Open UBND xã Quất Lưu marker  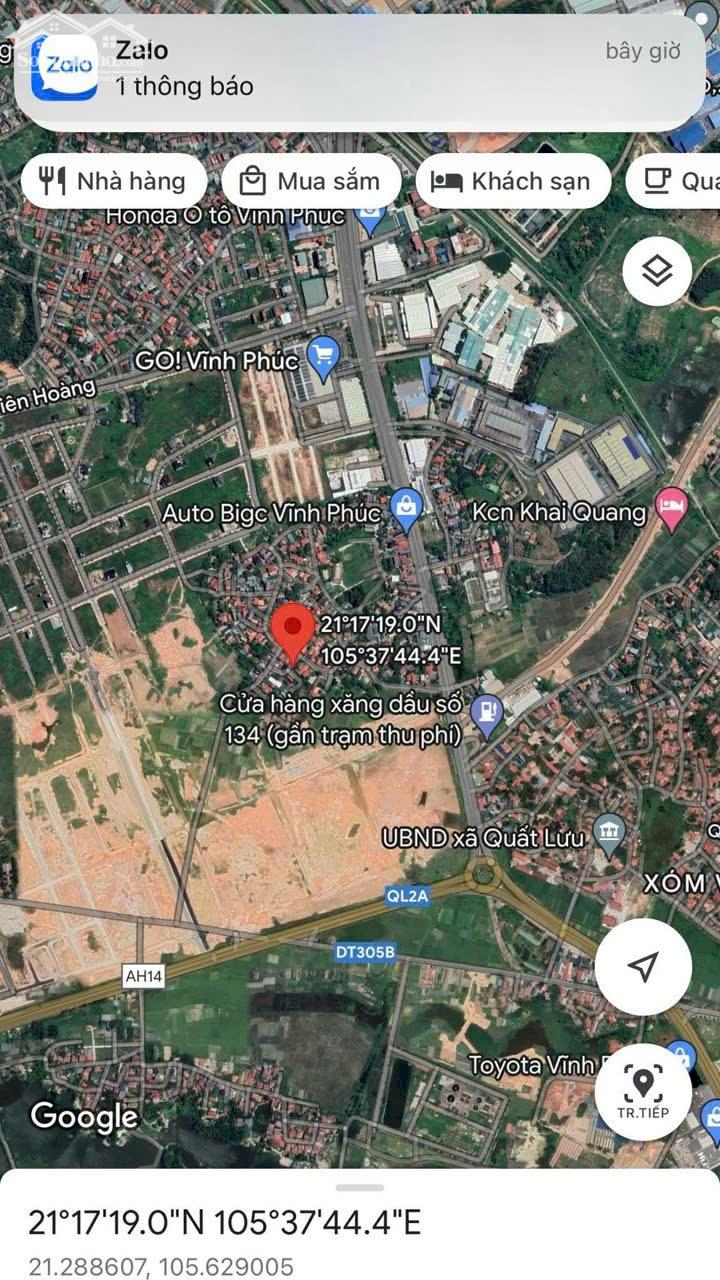[609, 834]
